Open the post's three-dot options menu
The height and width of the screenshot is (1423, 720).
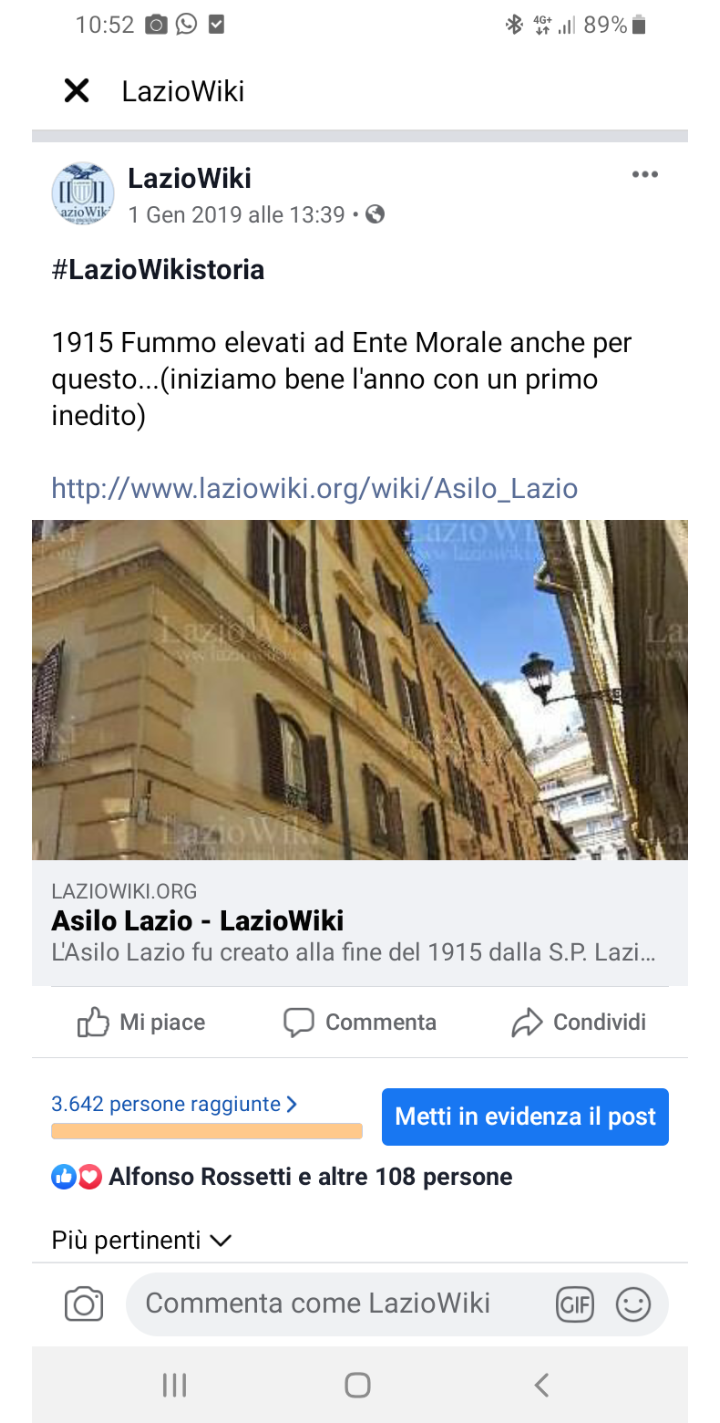(x=645, y=175)
